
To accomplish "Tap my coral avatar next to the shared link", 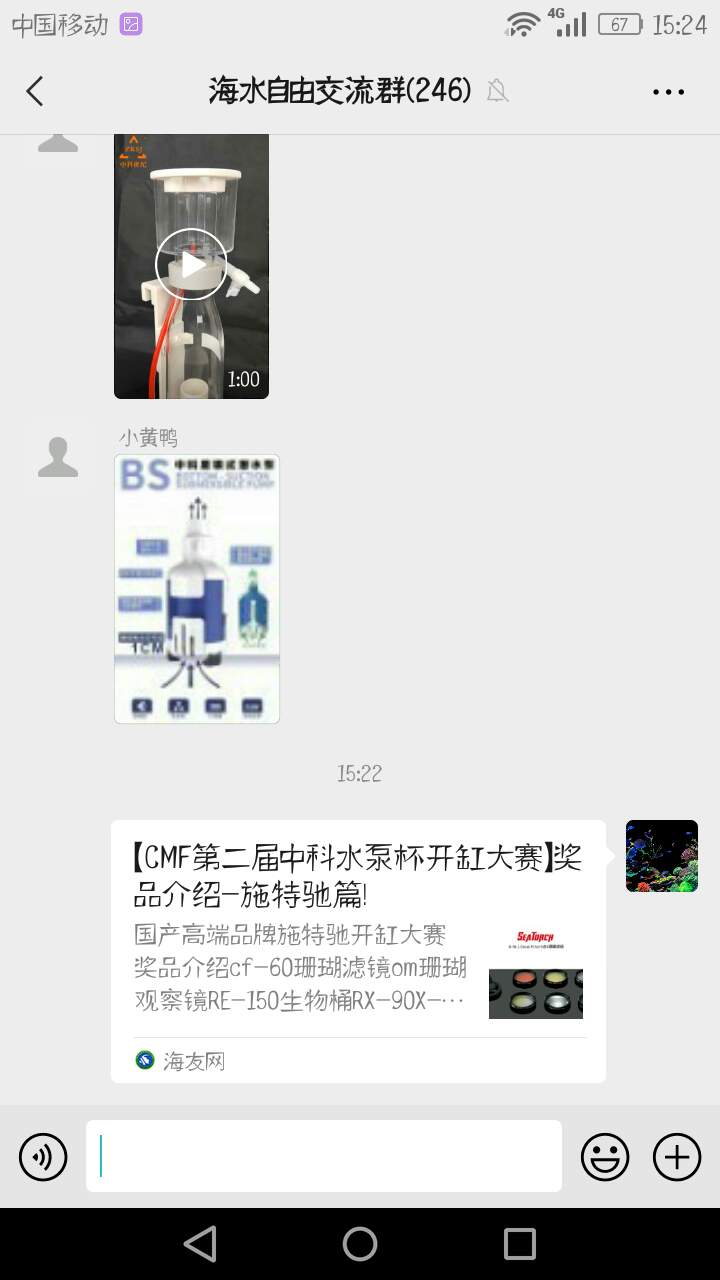I will pos(661,856).
